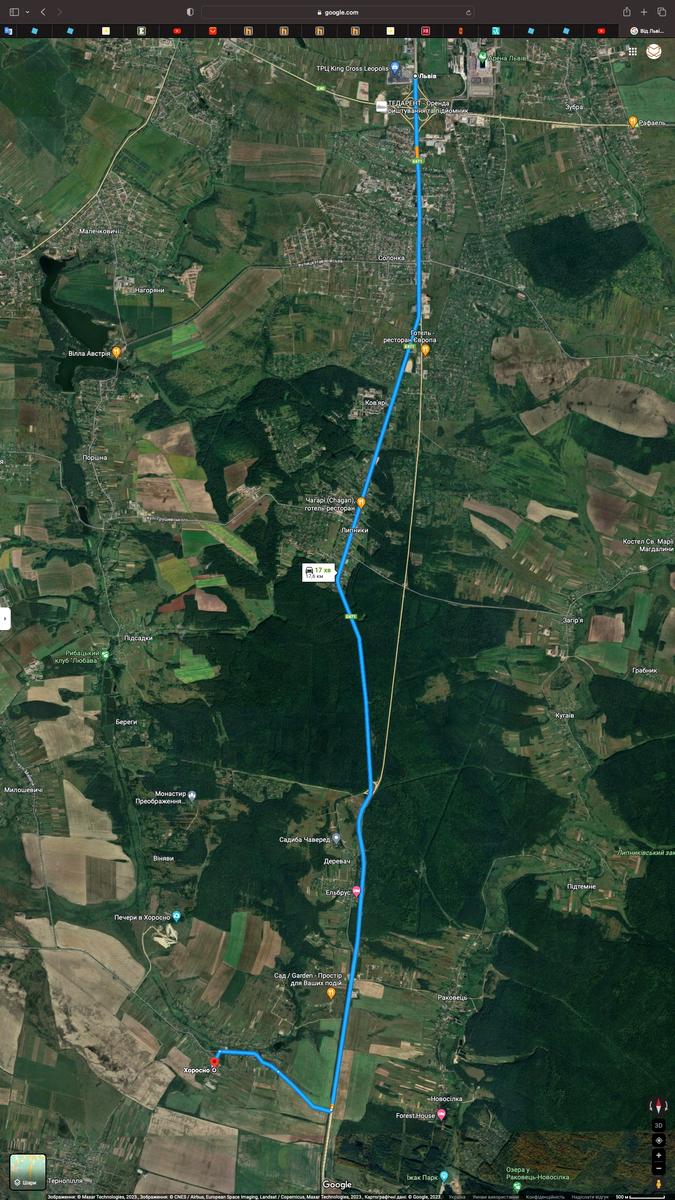Screen dimensions: 675x1200
Task: Show the tab overview
Action: pos(661,12)
